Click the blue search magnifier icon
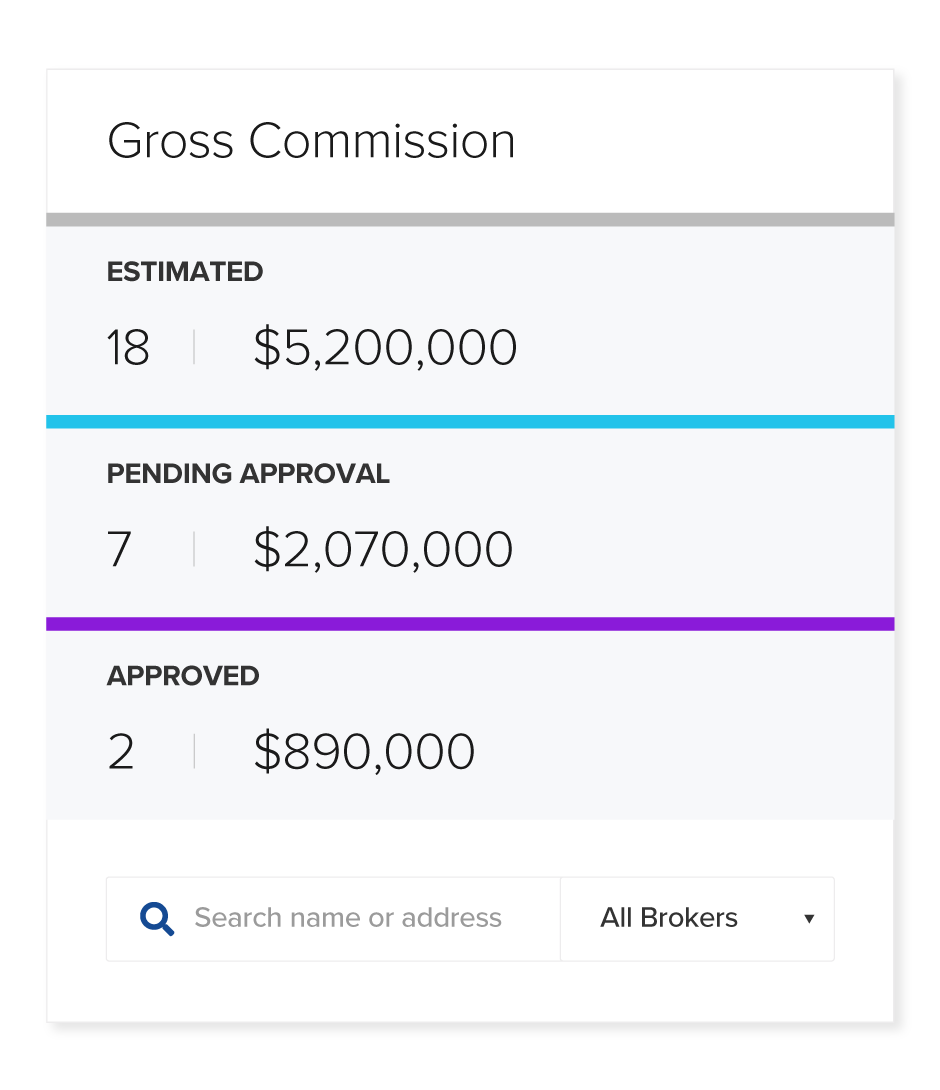 click(157, 917)
